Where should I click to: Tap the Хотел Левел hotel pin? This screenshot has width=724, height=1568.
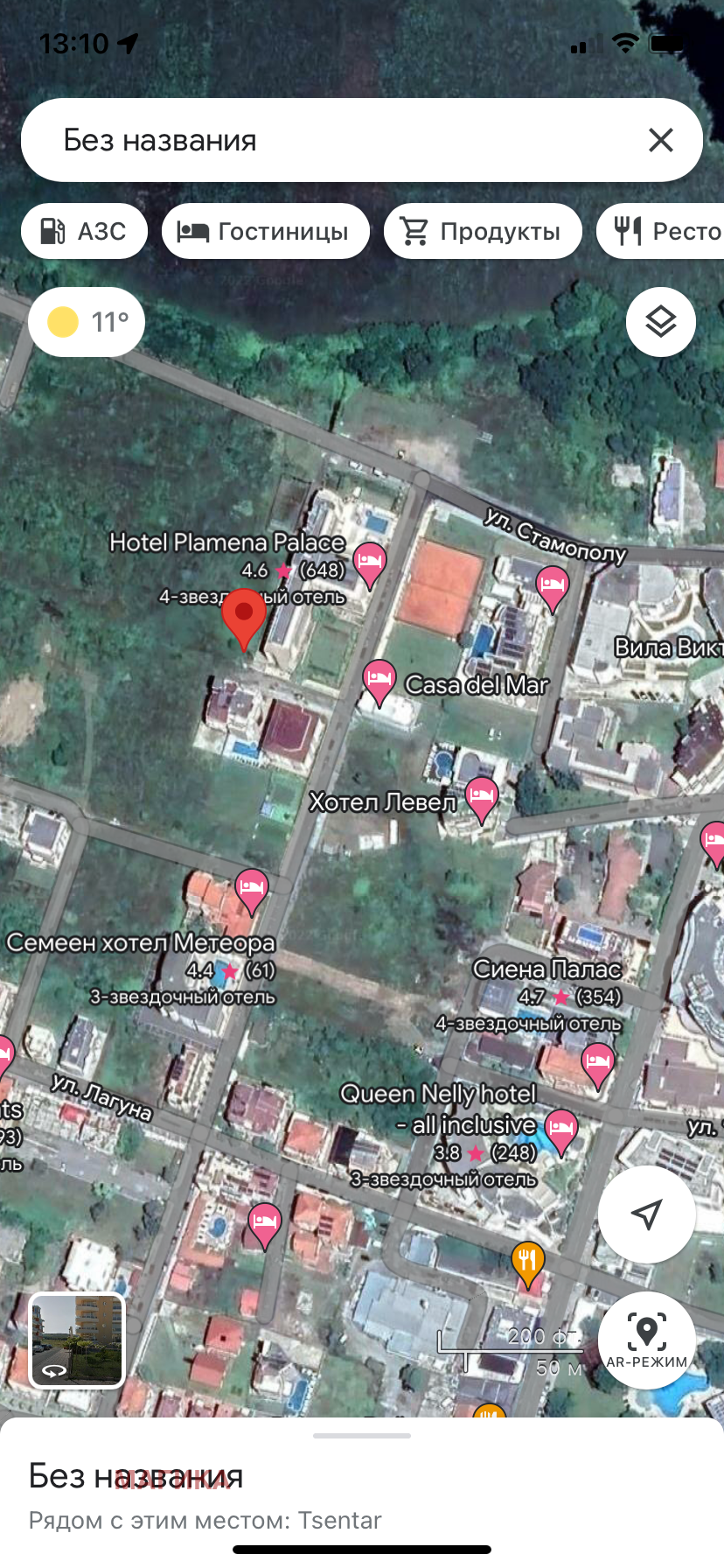click(x=482, y=796)
